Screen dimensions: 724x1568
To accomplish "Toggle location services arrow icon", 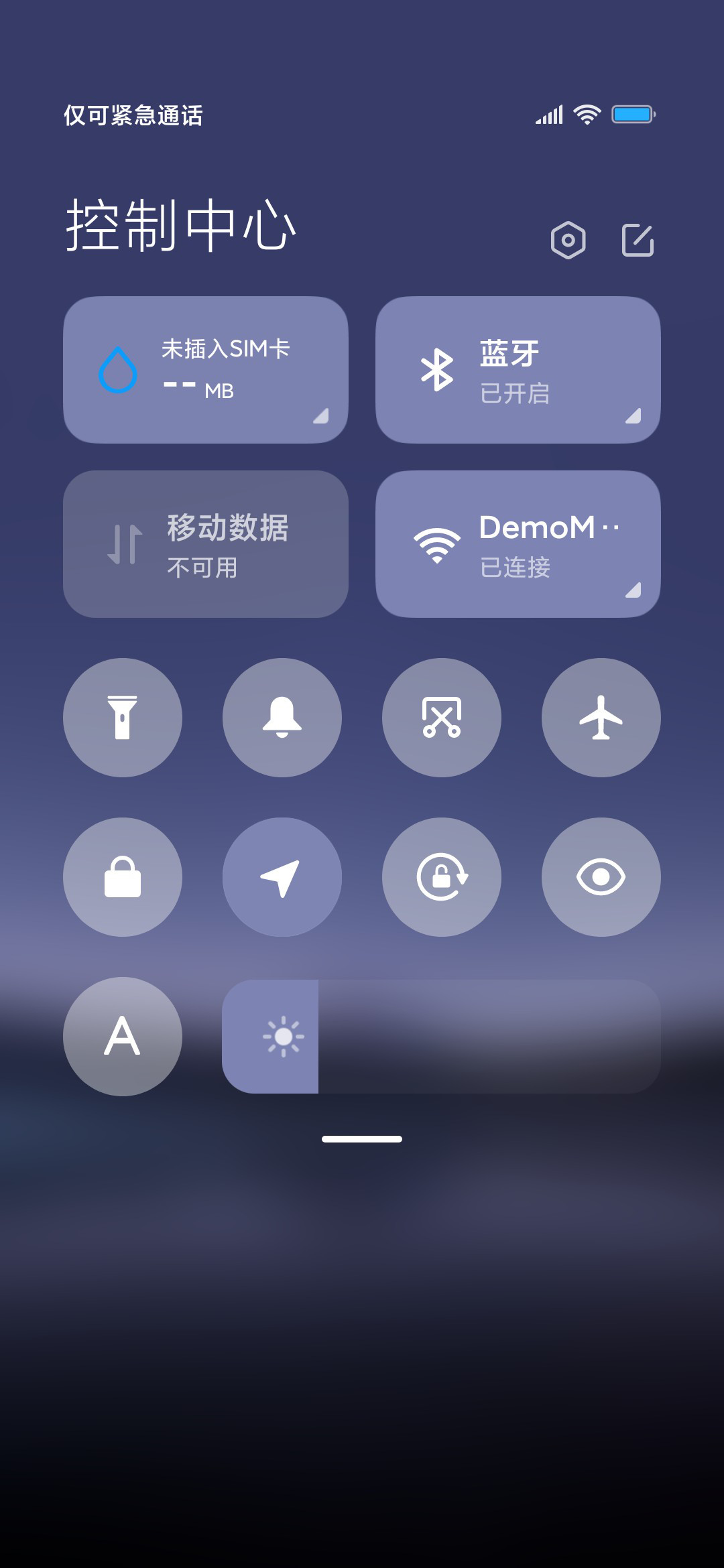I will click(282, 877).
